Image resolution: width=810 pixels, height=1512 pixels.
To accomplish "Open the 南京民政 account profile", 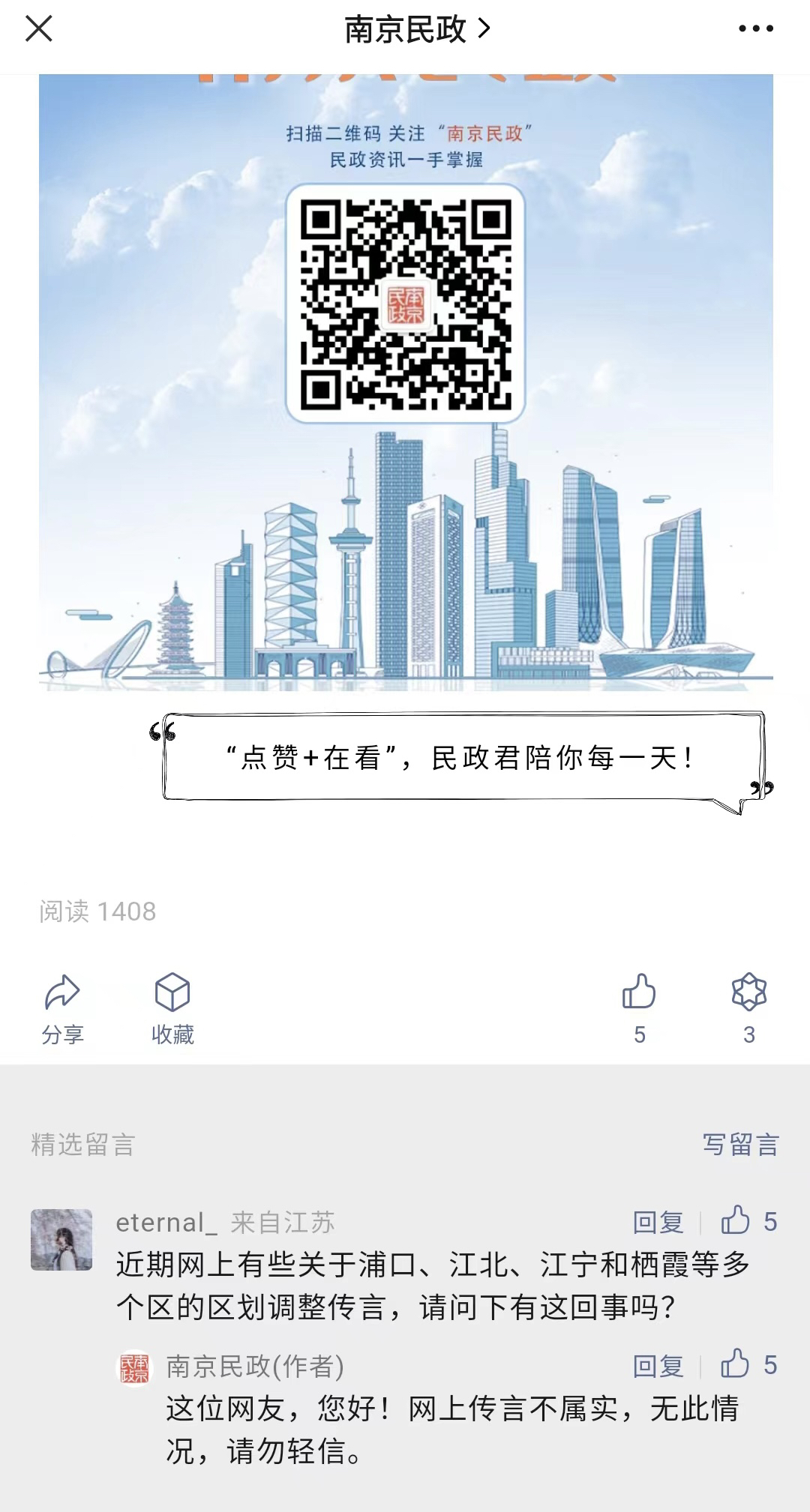I will click(x=416, y=30).
